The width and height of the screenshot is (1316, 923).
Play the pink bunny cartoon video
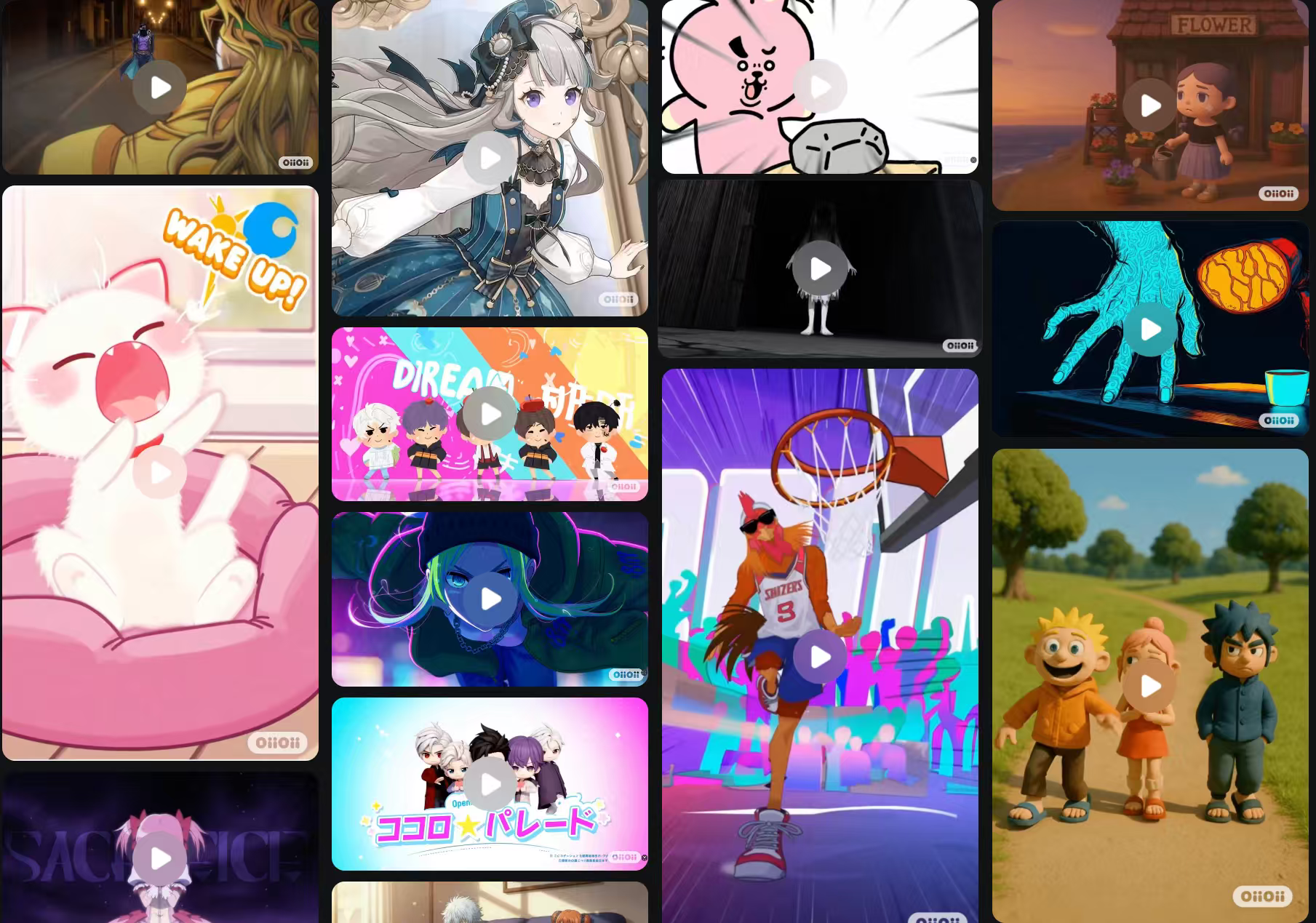coord(820,87)
